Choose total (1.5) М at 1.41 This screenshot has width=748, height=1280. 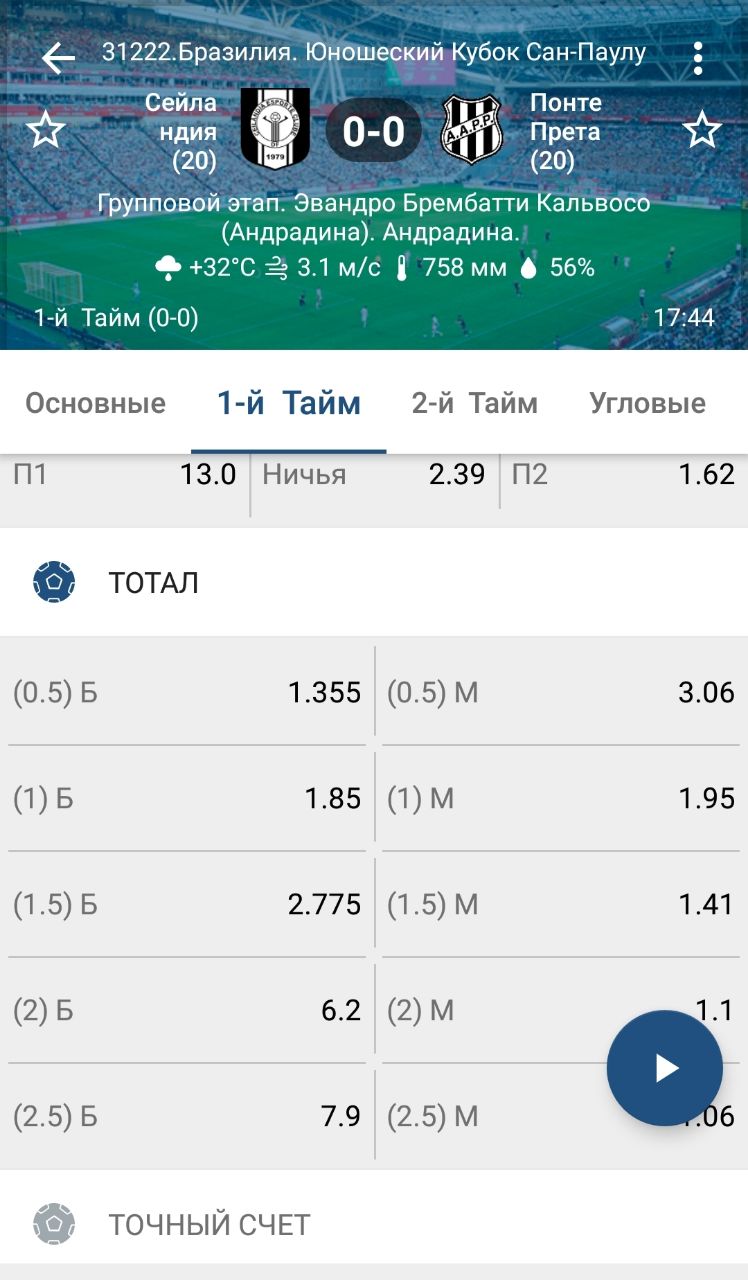click(x=560, y=904)
